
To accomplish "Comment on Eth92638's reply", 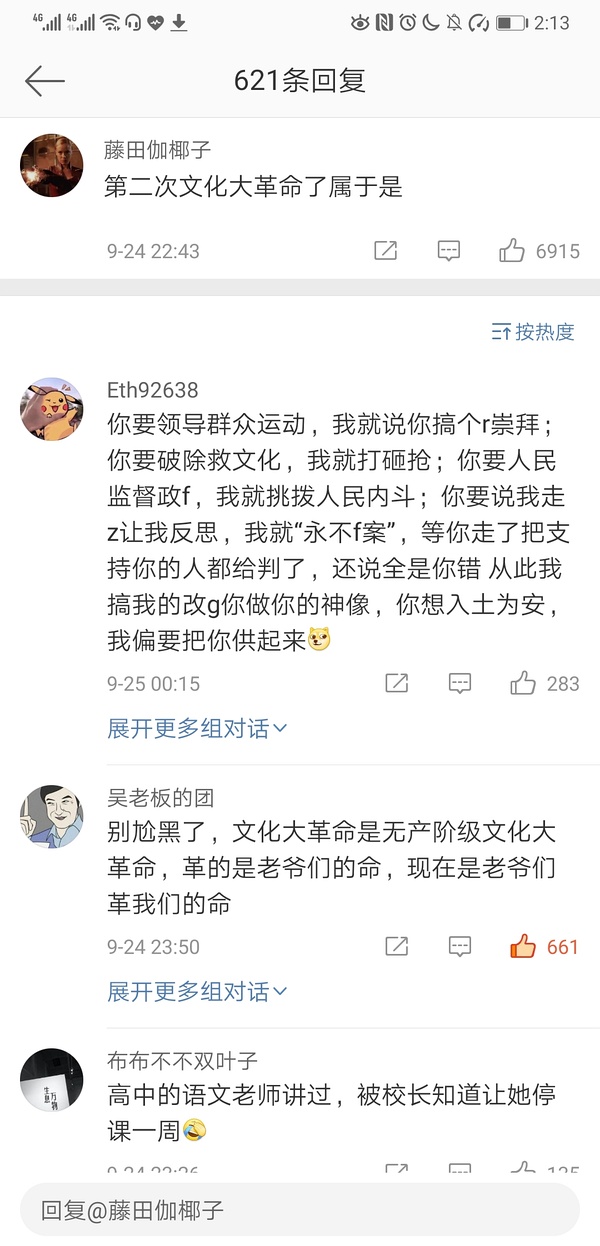I will pyautogui.click(x=459, y=684).
